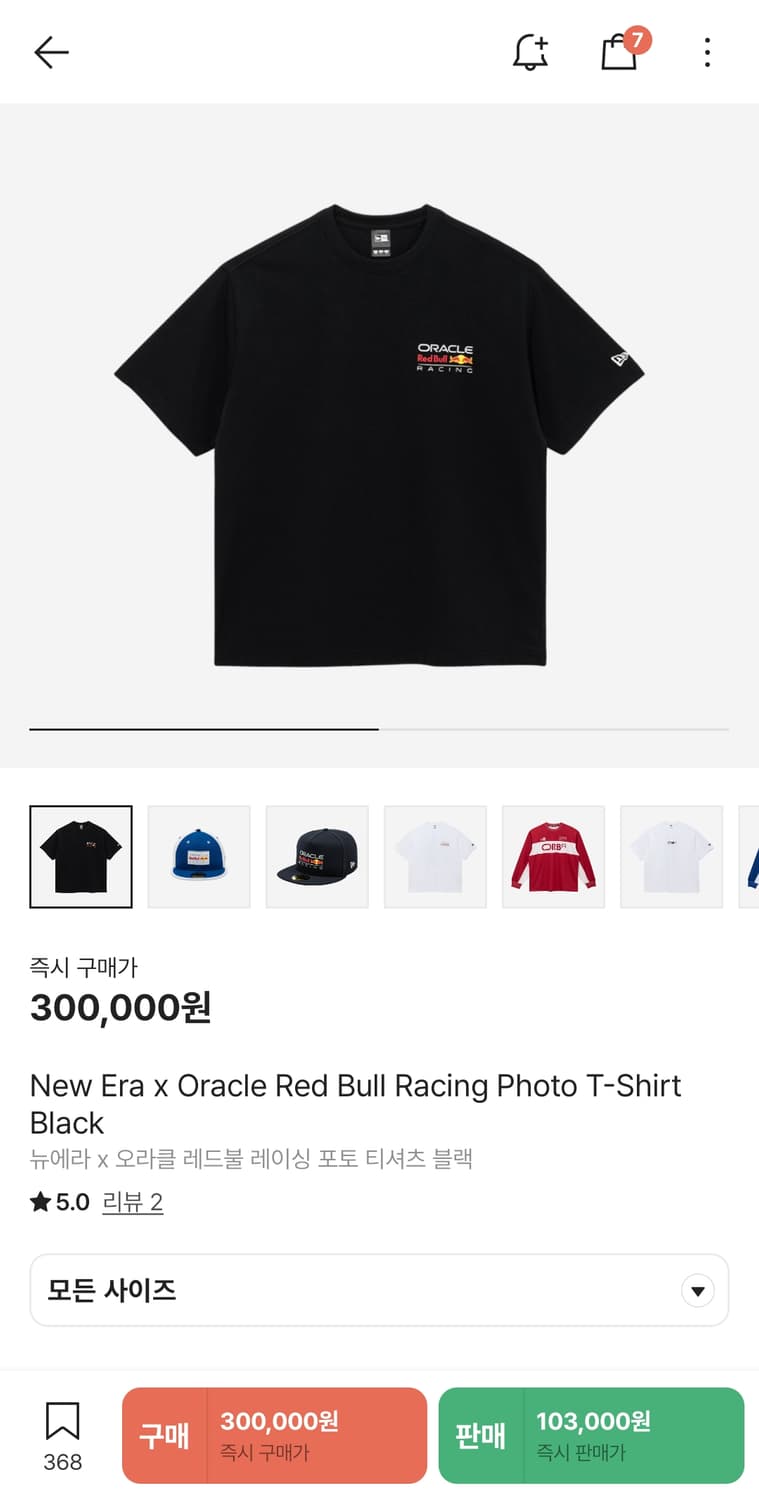Open notifications via the bell icon
The width and height of the screenshot is (759, 1500).
pos(531,52)
